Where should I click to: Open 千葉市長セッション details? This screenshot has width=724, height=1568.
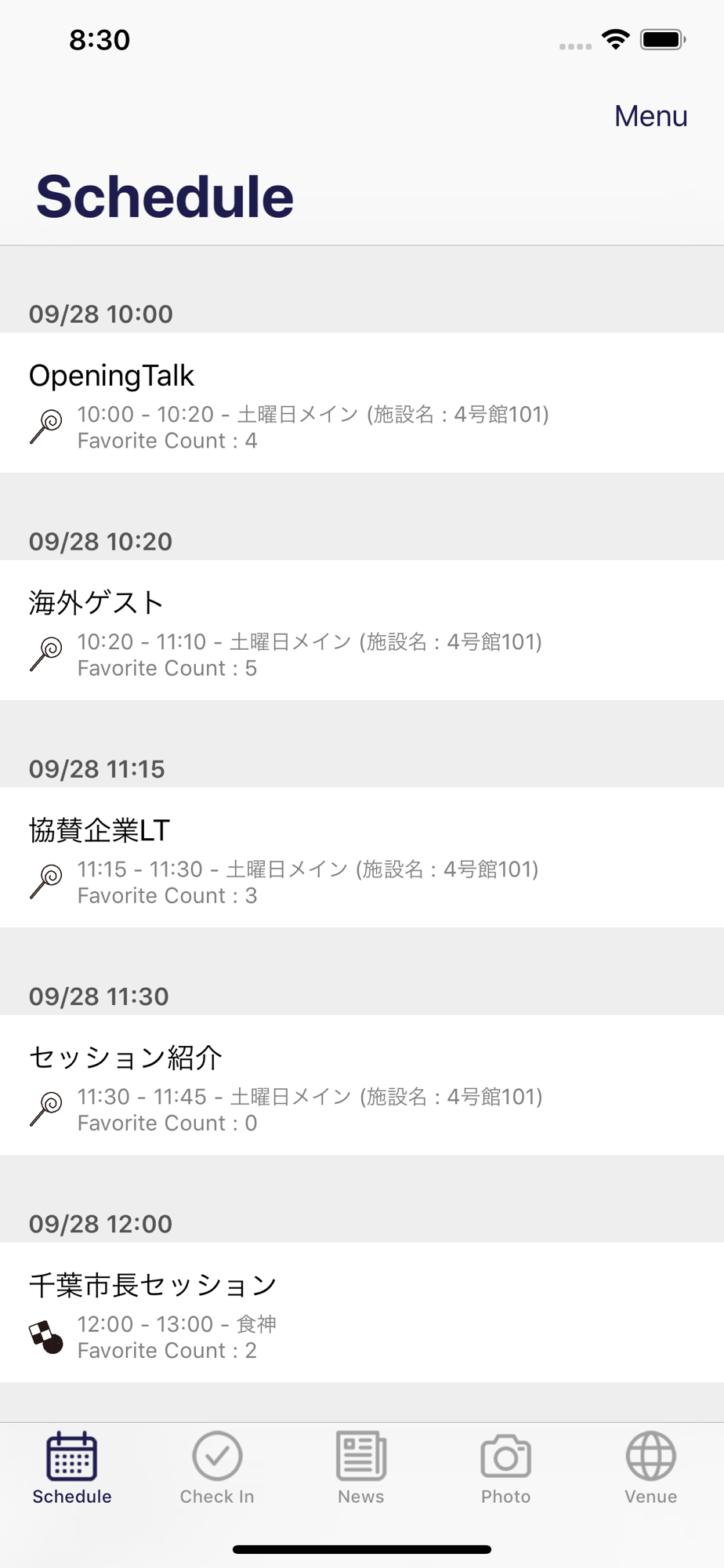pos(362,1312)
